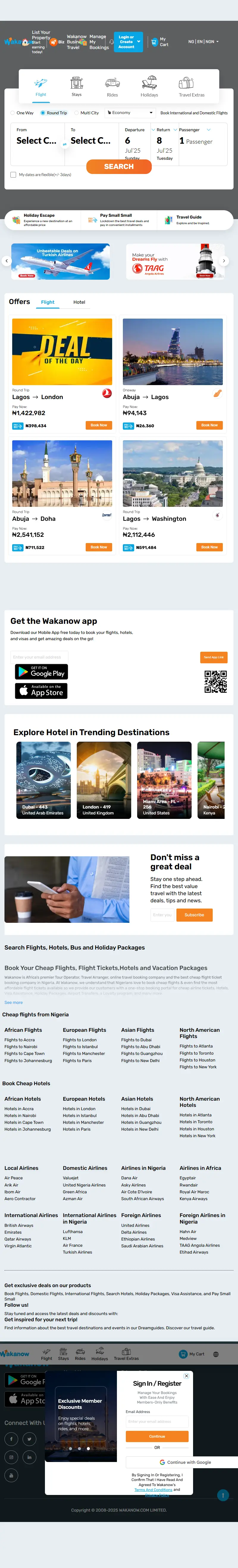Viewport: 238px width, 1568px height.
Task: Tap the orange SEARCH button
Action: coord(119,166)
